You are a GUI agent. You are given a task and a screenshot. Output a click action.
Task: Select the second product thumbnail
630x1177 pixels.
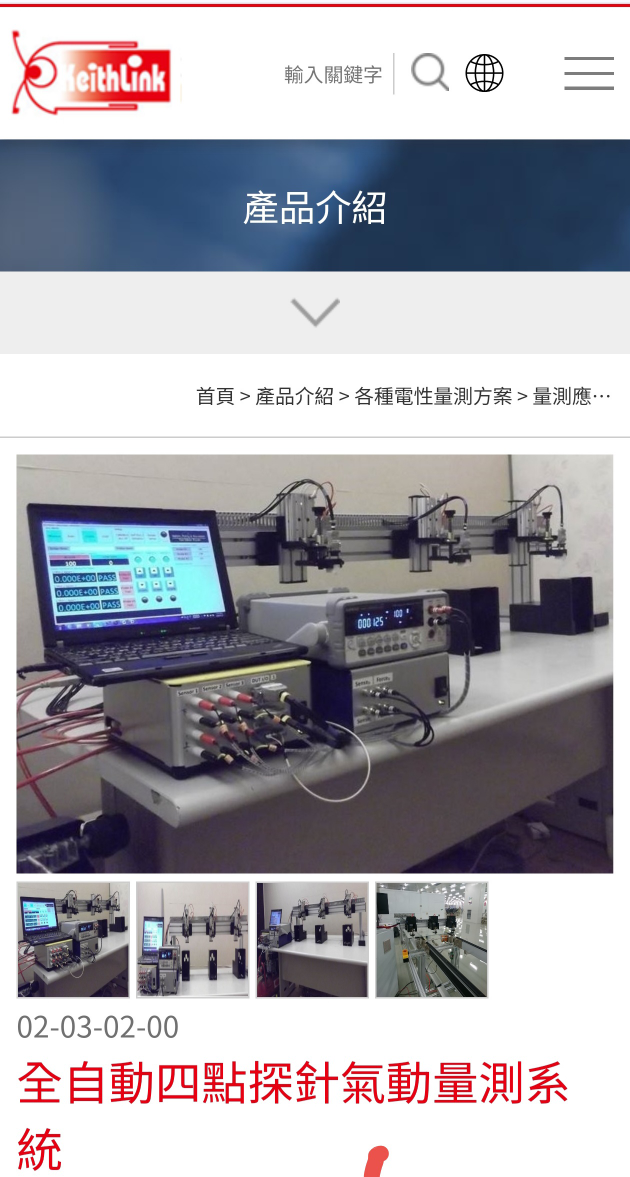[192, 940]
